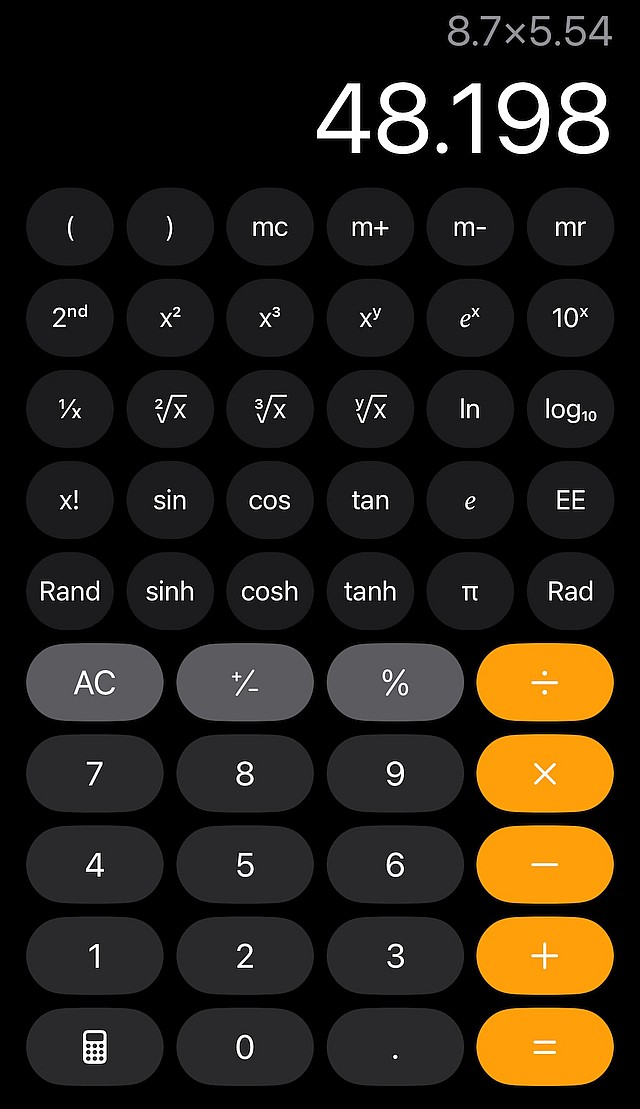
Task: Clear the display with AC
Action: [x=95, y=683]
